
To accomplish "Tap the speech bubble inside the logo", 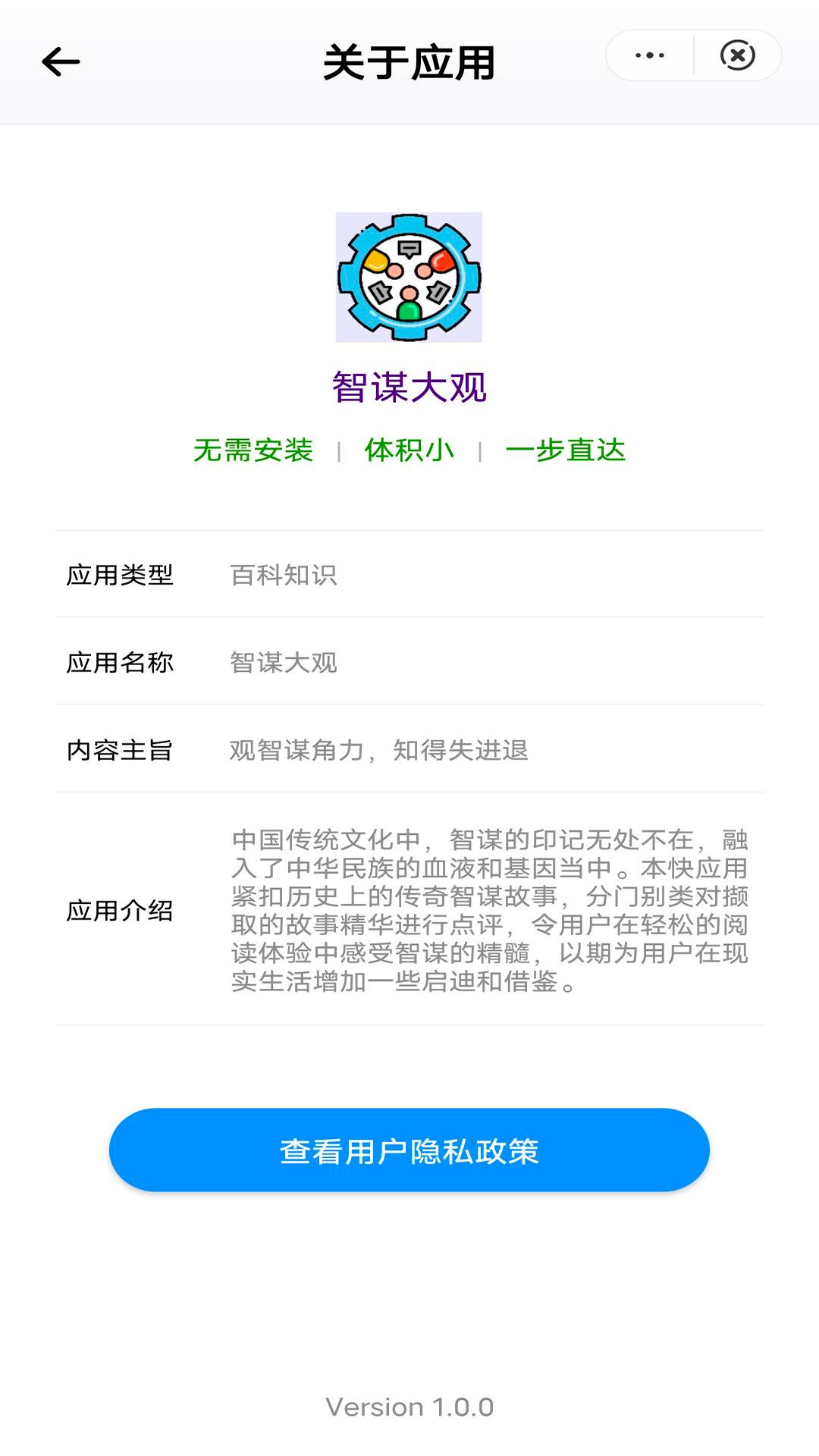I will pos(409,249).
